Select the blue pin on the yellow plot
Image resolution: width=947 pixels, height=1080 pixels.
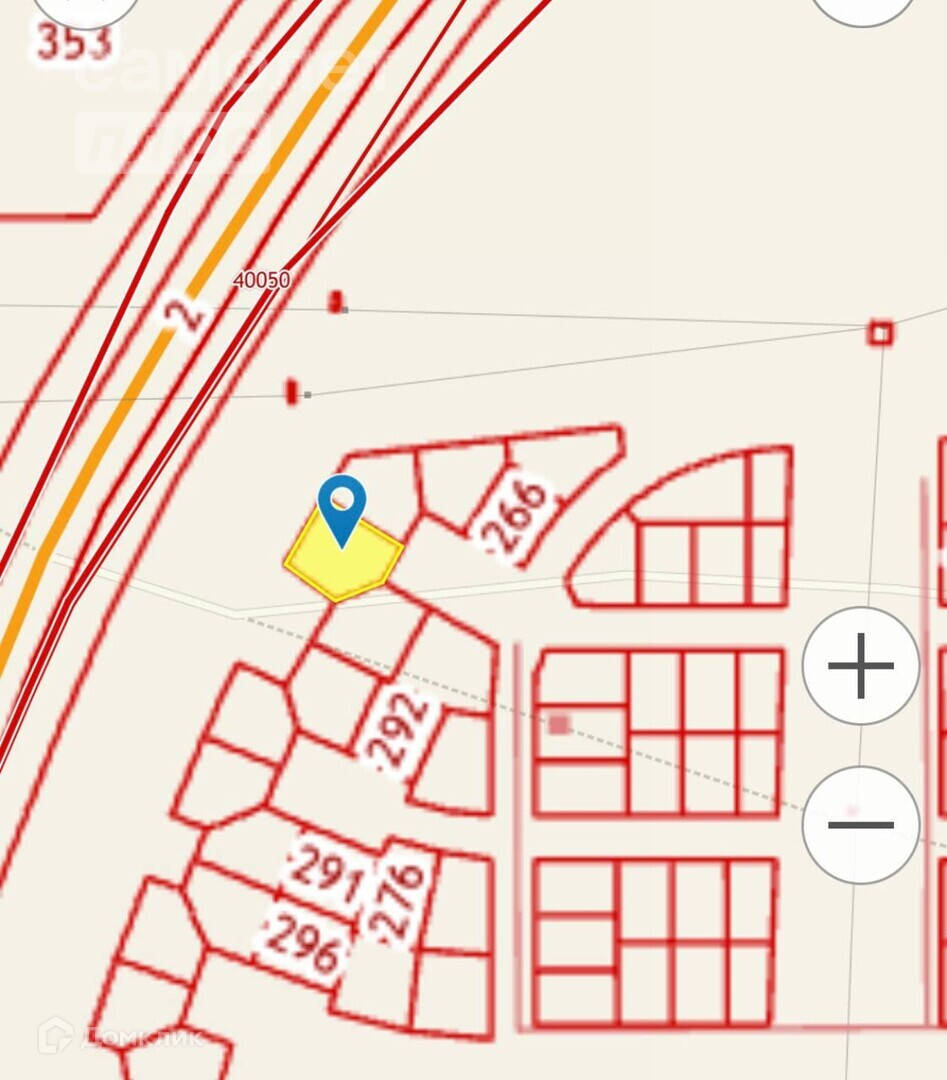[x=342, y=505]
